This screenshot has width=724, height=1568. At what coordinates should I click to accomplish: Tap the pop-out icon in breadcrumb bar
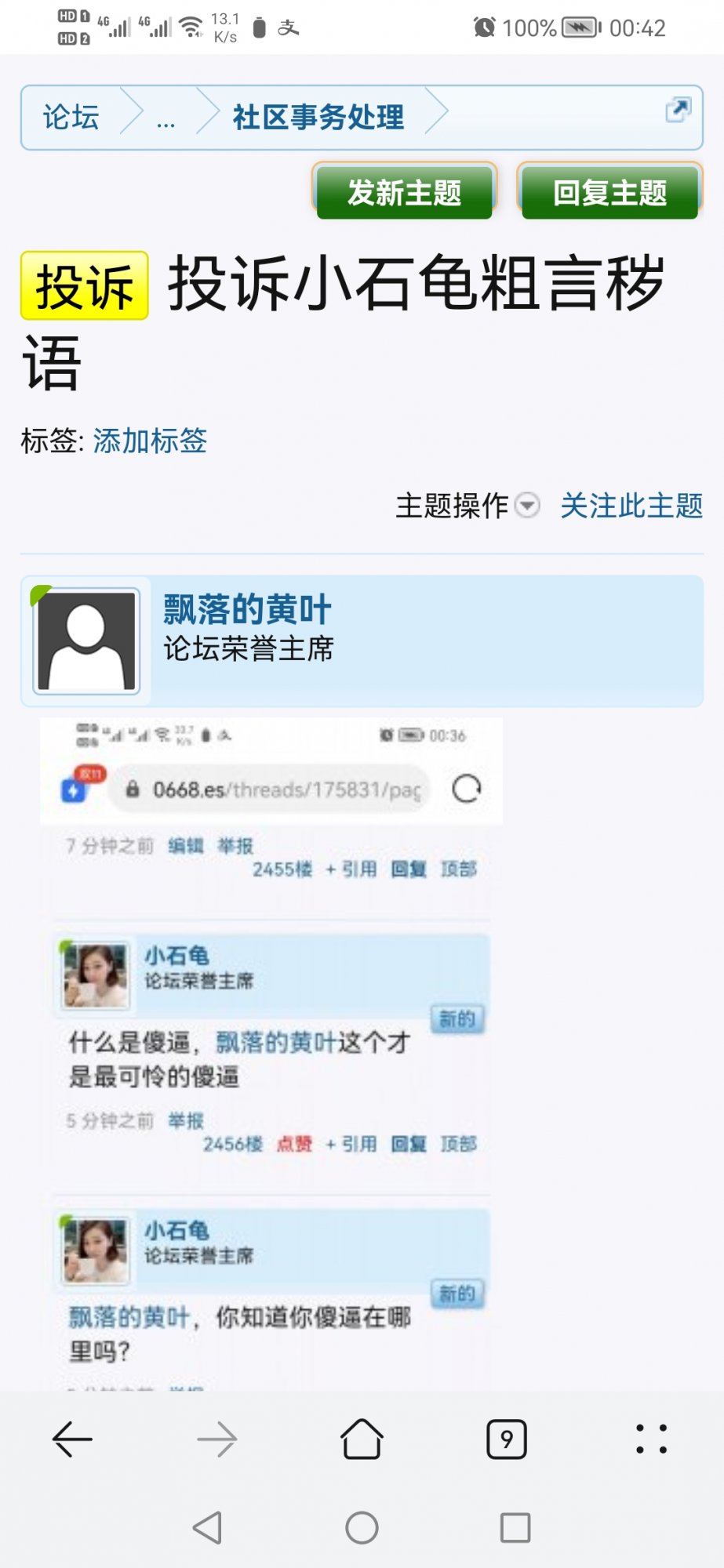coord(677,109)
